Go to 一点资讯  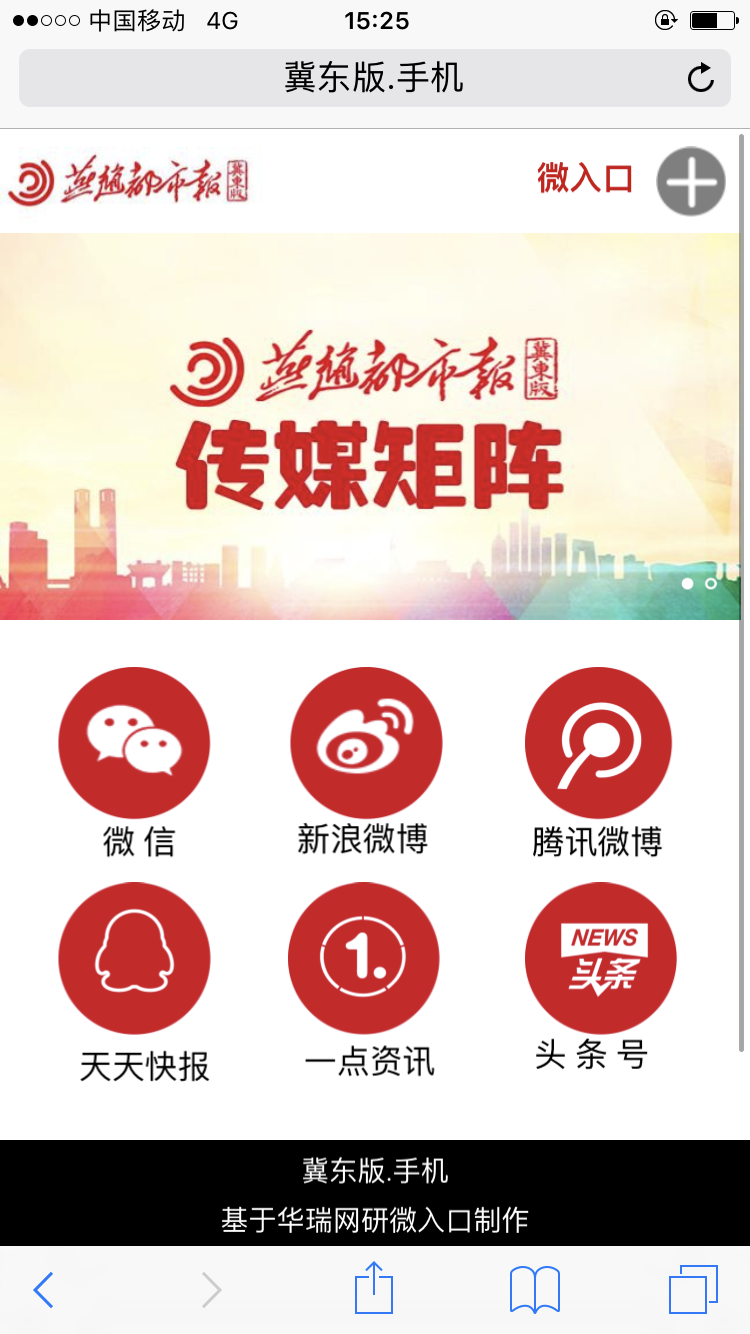coord(367,980)
